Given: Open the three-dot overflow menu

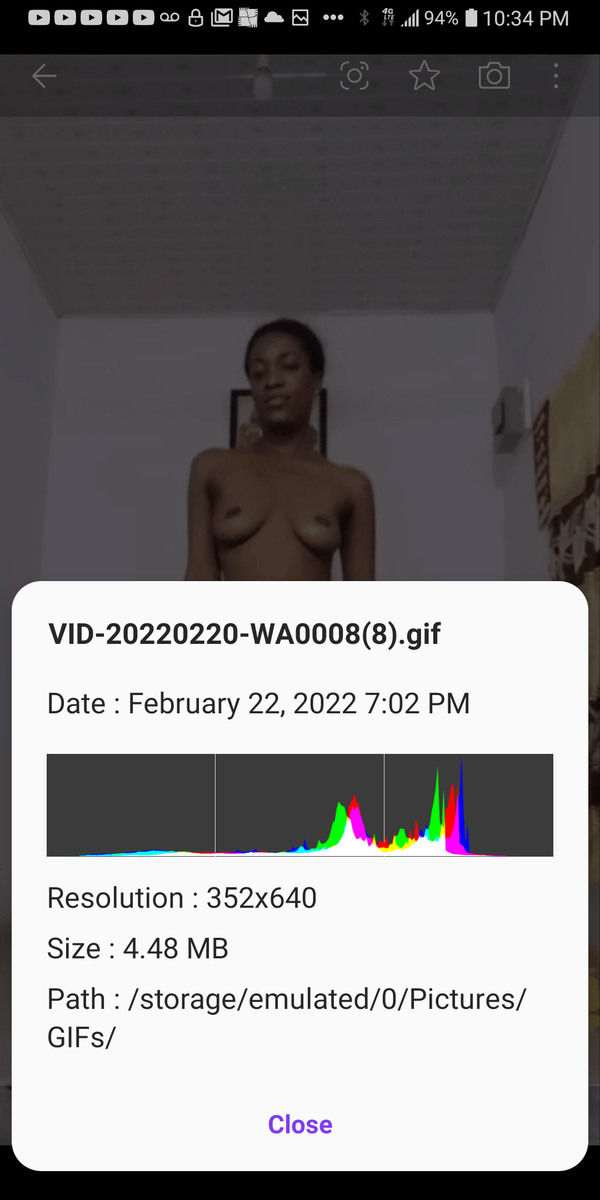Looking at the screenshot, I should [557, 76].
